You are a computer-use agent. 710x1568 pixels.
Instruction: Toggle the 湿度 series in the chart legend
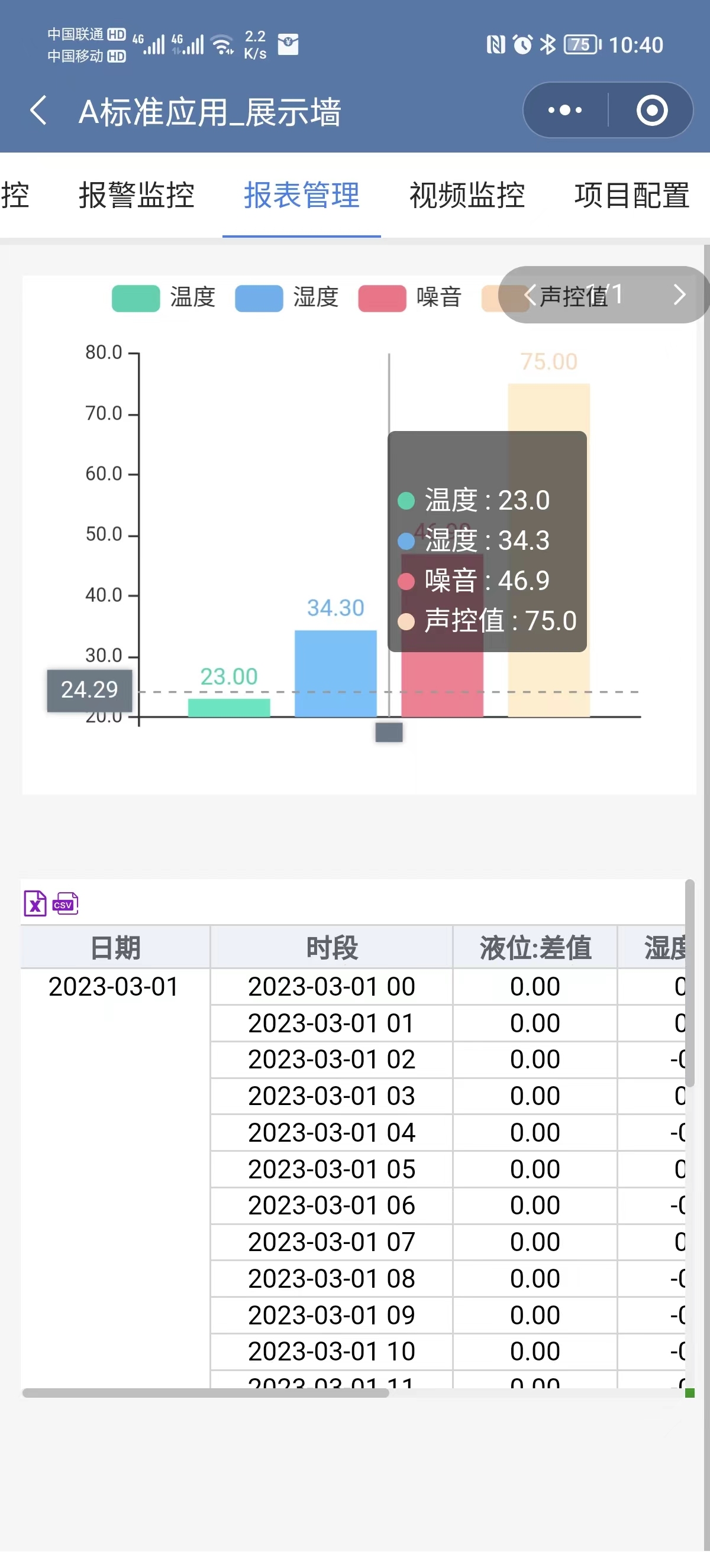point(287,297)
